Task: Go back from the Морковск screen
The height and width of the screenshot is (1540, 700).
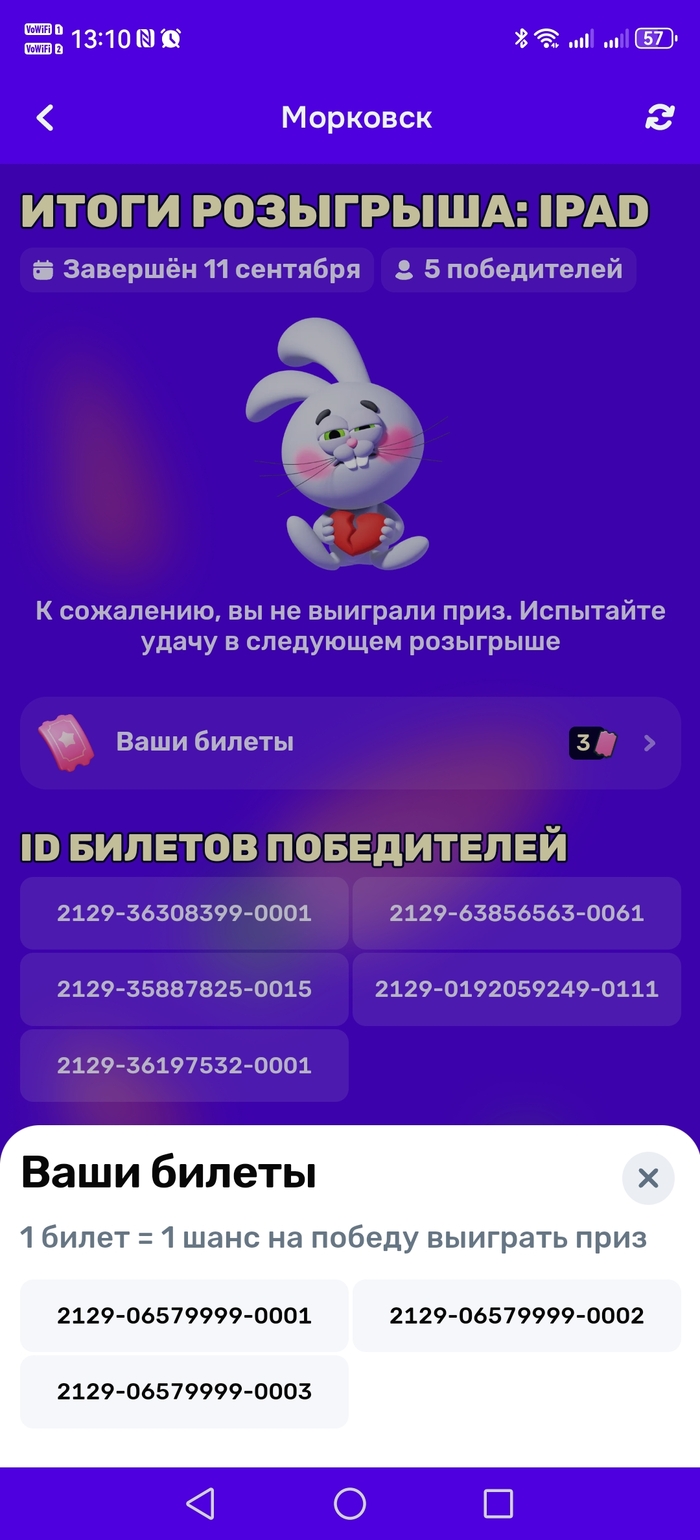Action: pyautogui.click(x=45, y=118)
